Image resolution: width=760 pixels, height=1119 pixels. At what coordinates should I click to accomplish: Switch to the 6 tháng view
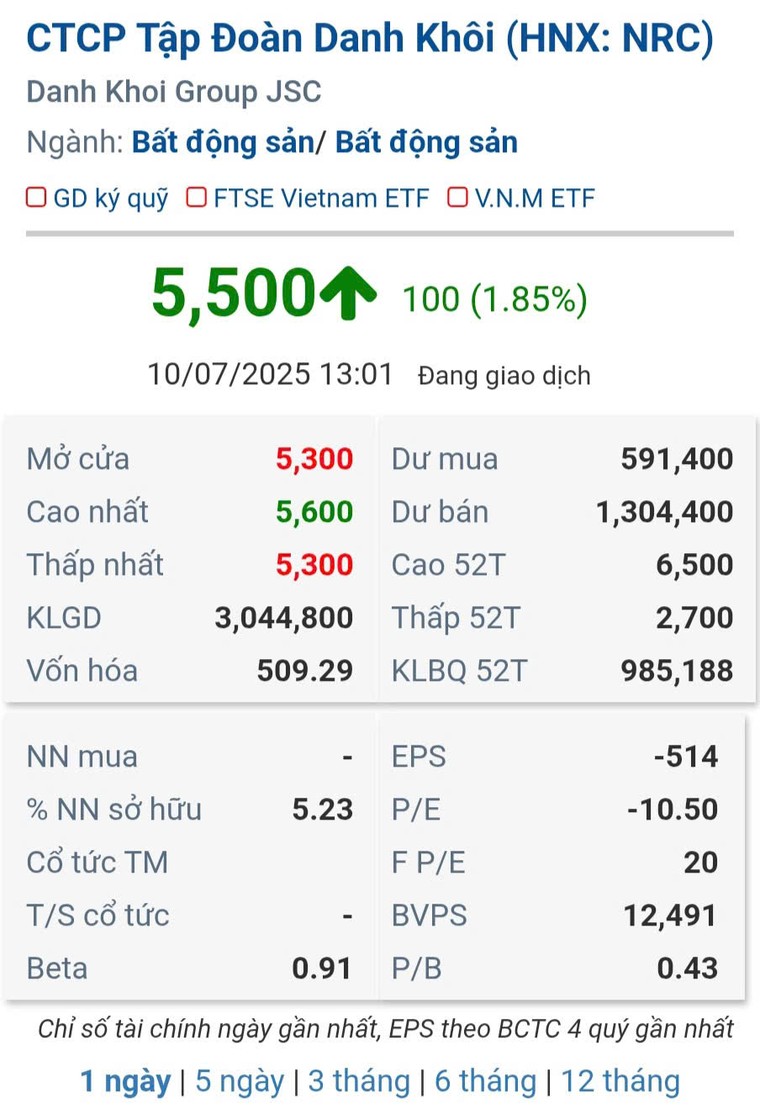(x=484, y=1081)
